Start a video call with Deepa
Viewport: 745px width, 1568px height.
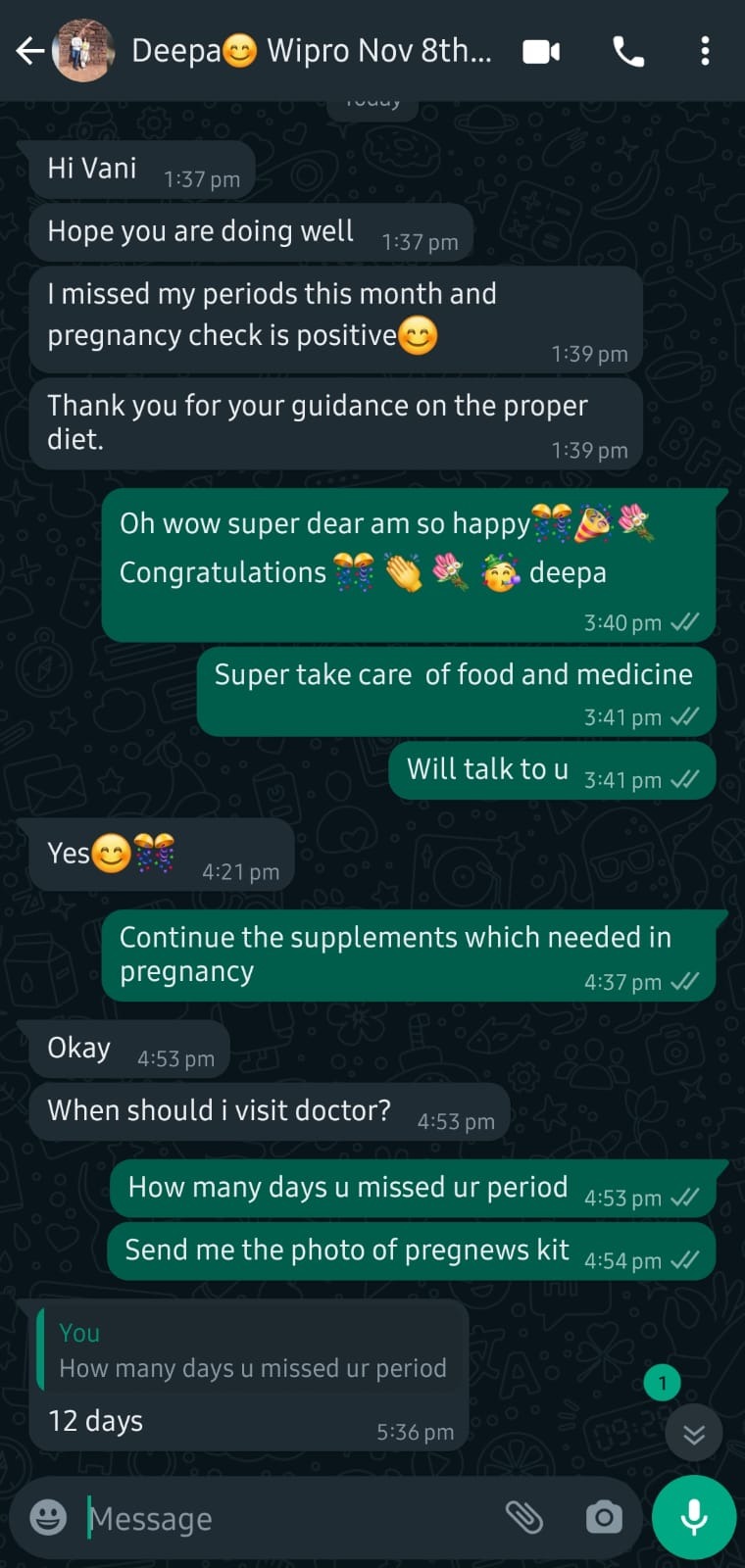point(541,51)
